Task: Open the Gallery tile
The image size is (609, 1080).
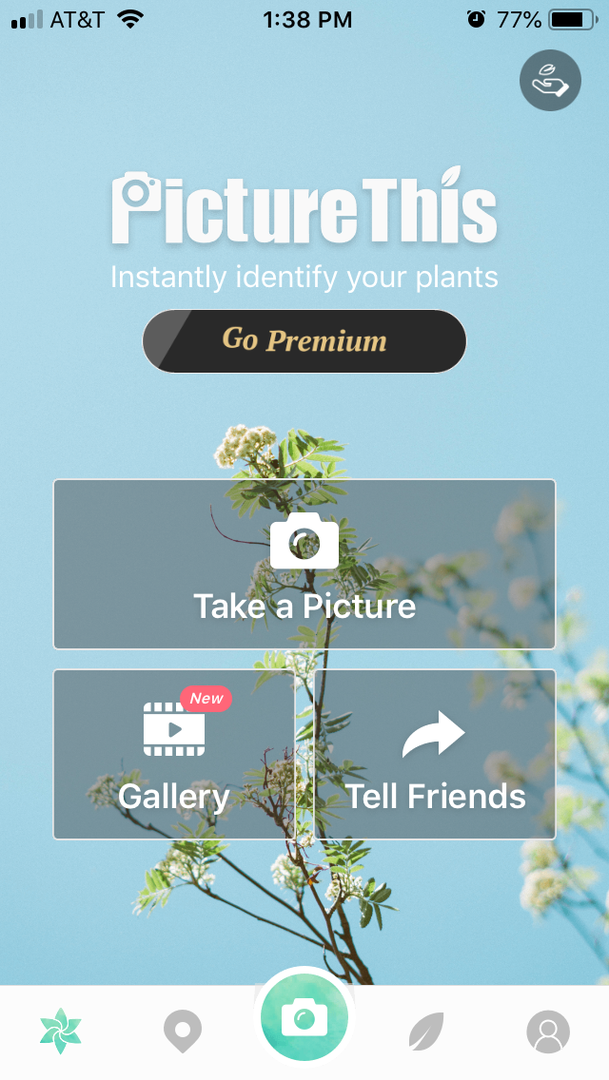Action: pyautogui.click(x=174, y=754)
